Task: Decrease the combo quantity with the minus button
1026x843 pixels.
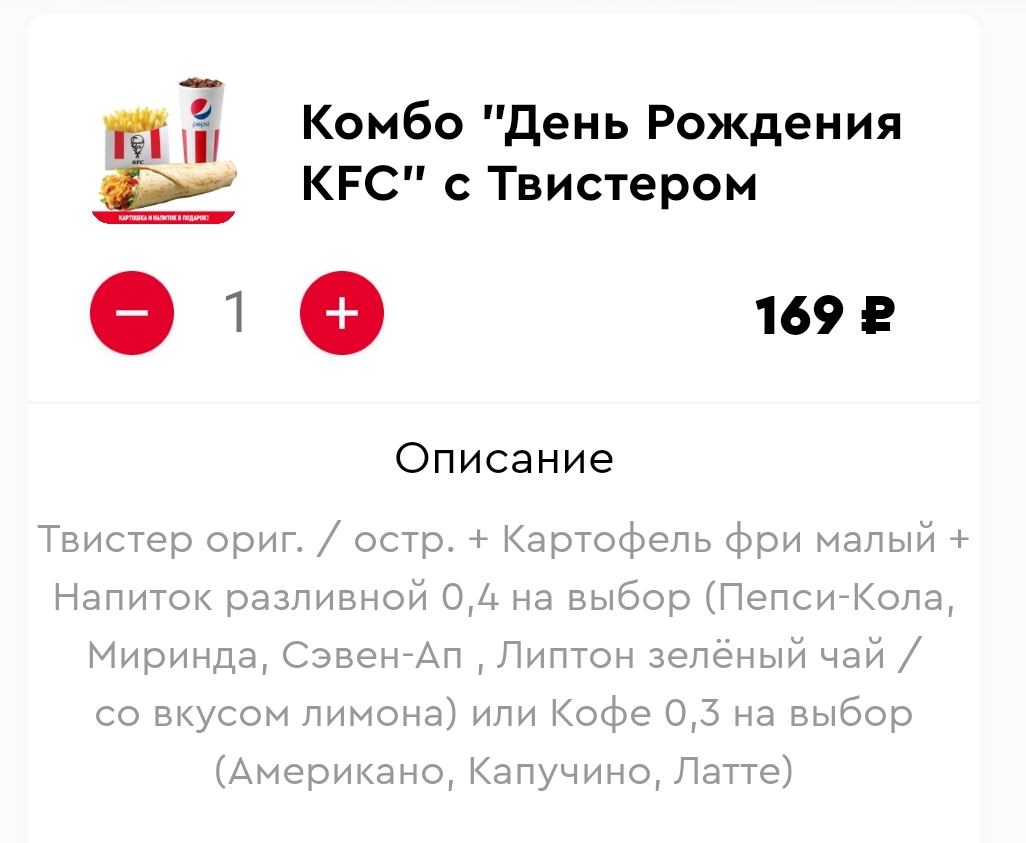Action: pyautogui.click(x=132, y=313)
